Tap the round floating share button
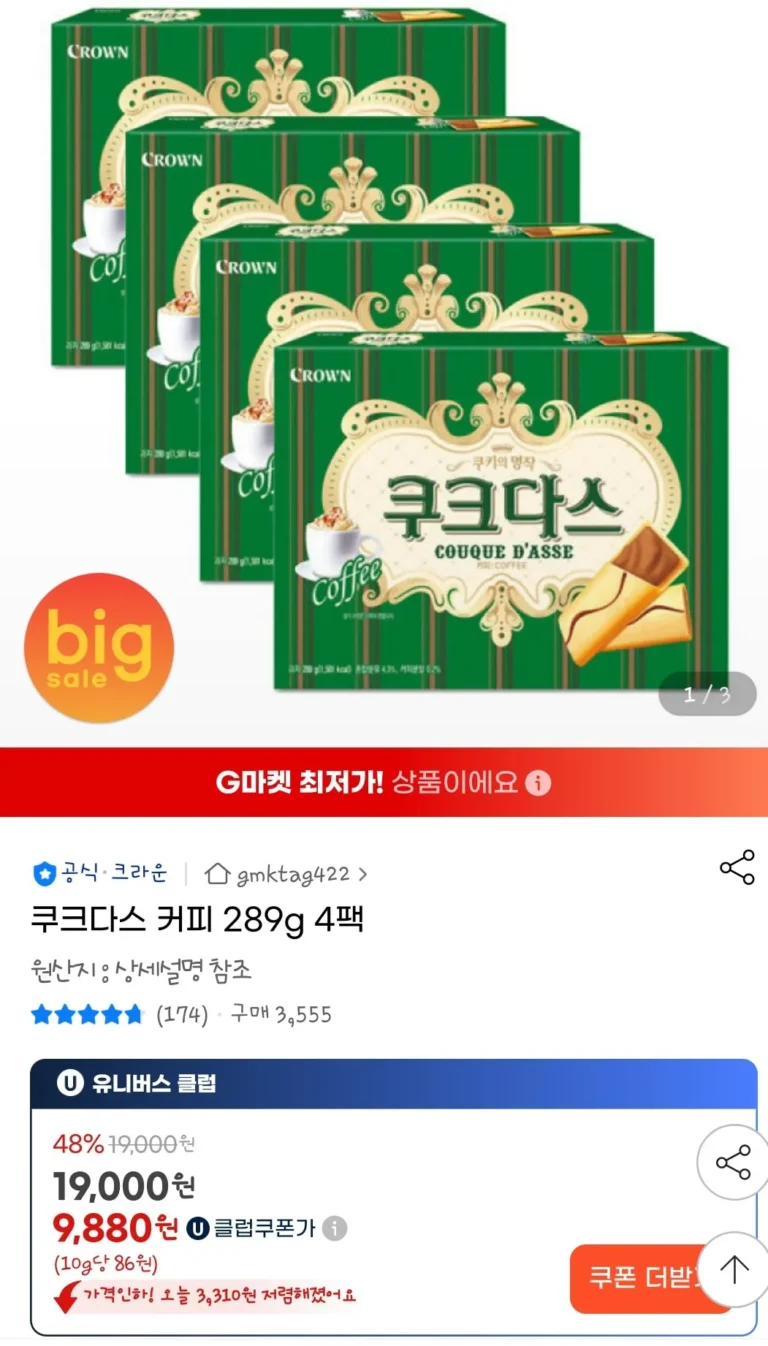The height and width of the screenshot is (1346, 768). [x=733, y=1162]
